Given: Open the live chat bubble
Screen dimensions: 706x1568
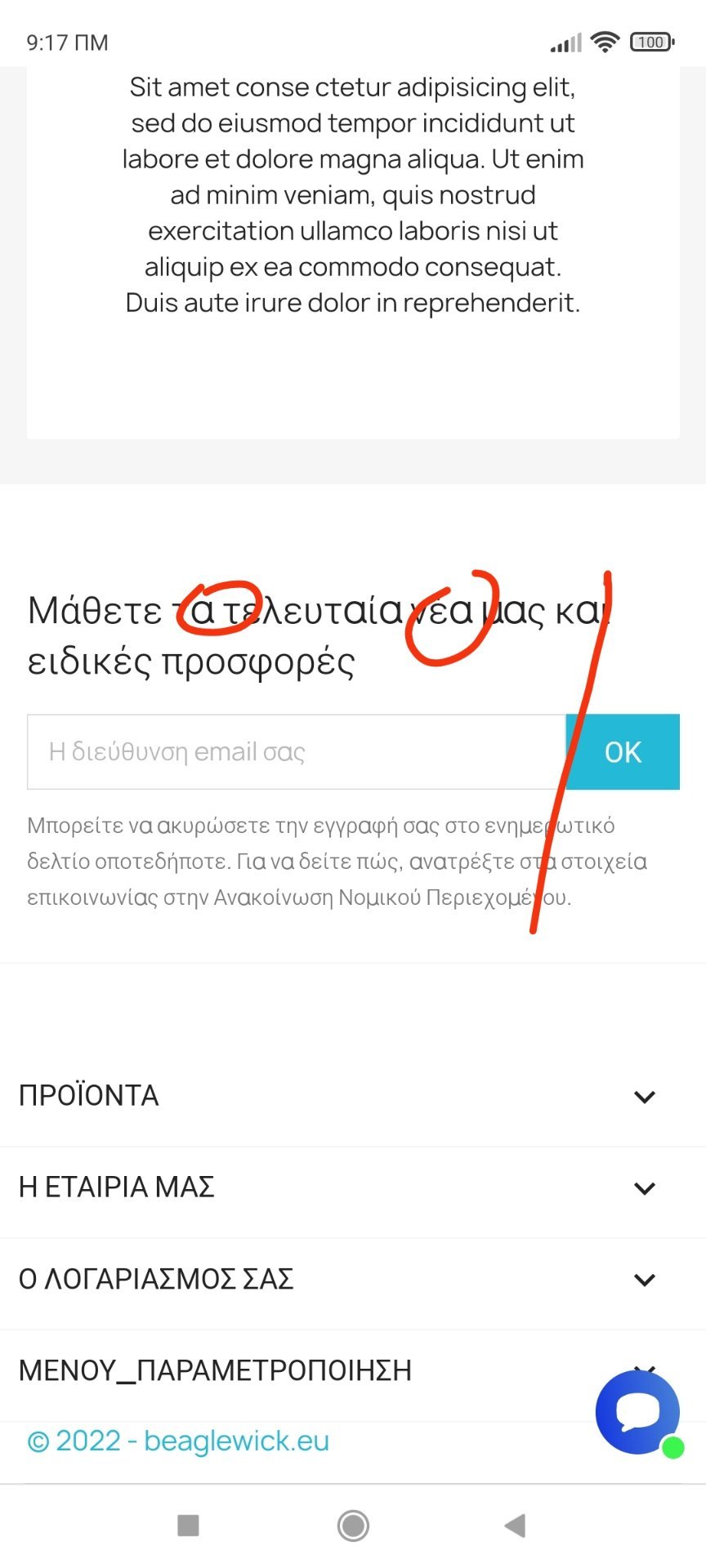Looking at the screenshot, I should pyautogui.click(x=637, y=1413).
